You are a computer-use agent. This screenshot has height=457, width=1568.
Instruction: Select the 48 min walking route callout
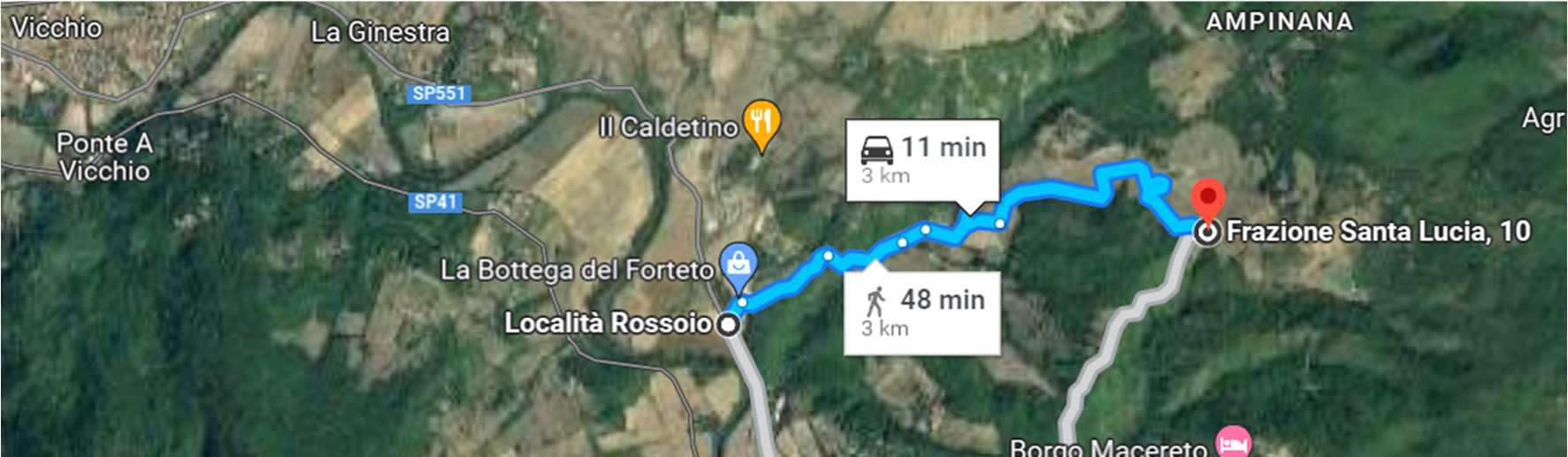922,313
